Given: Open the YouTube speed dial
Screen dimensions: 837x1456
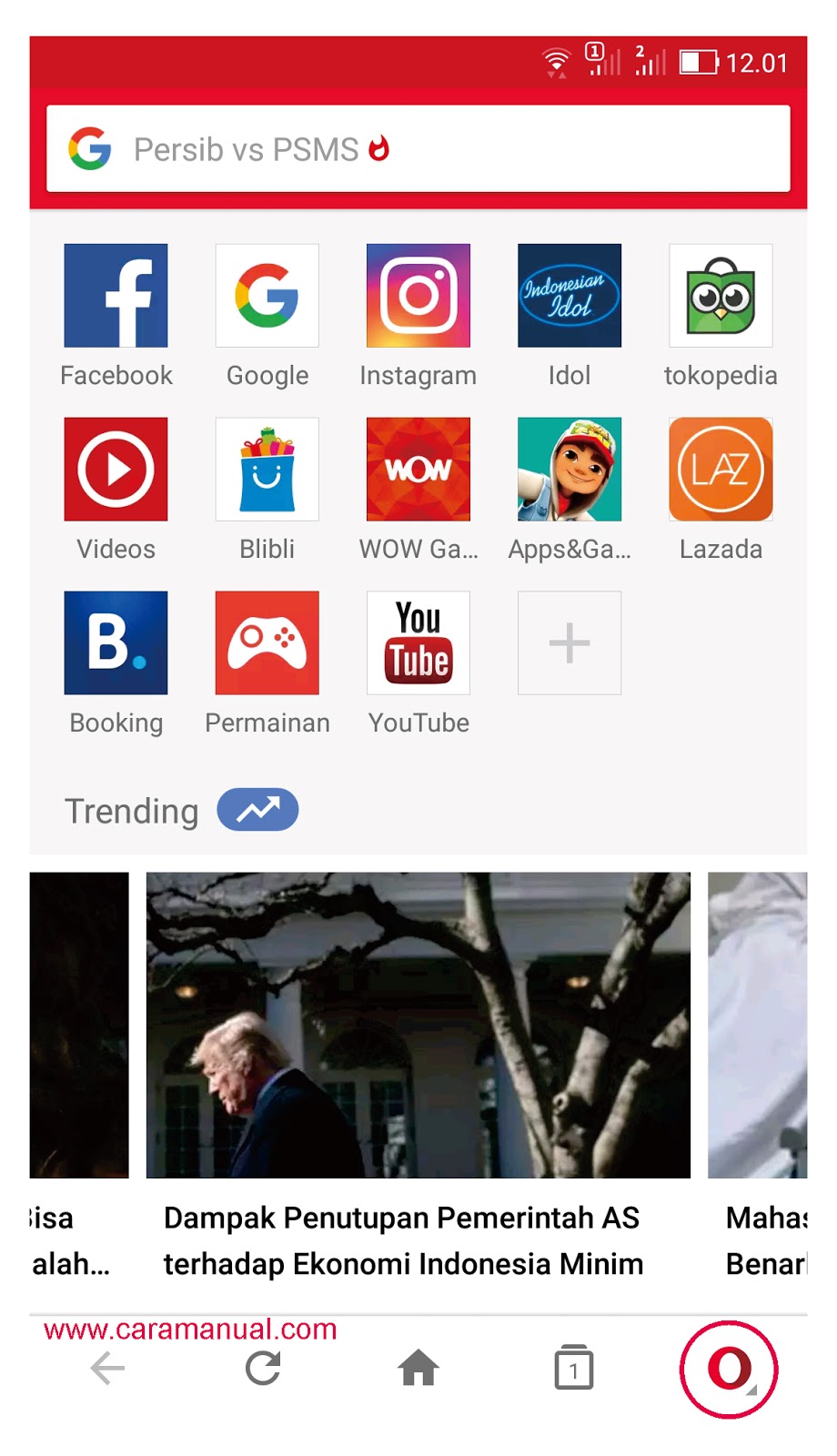Looking at the screenshot, I should pyautogui.click(x=418, y=643).
